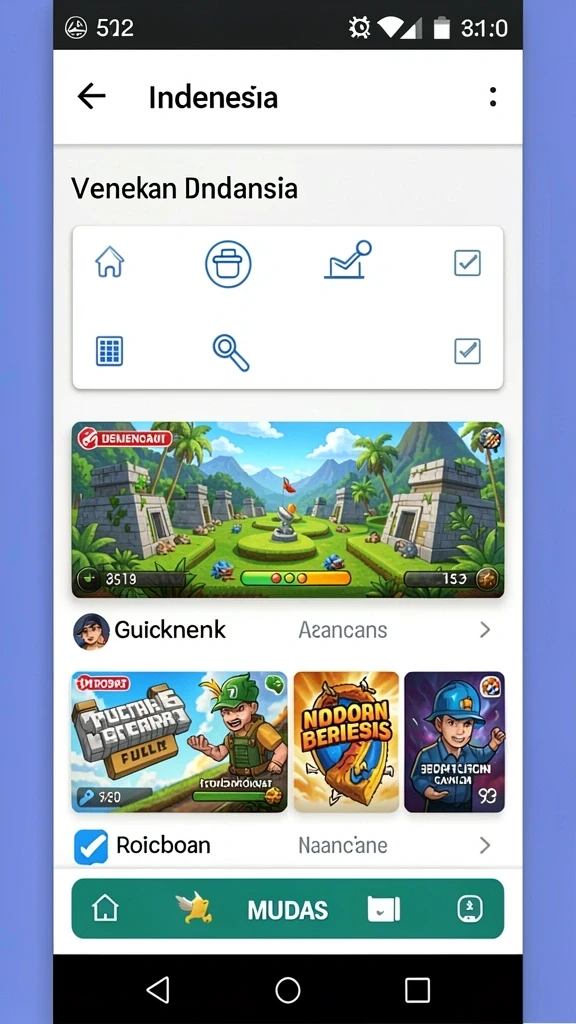Open the game tile with the green-hat soldier

(180, 742)
